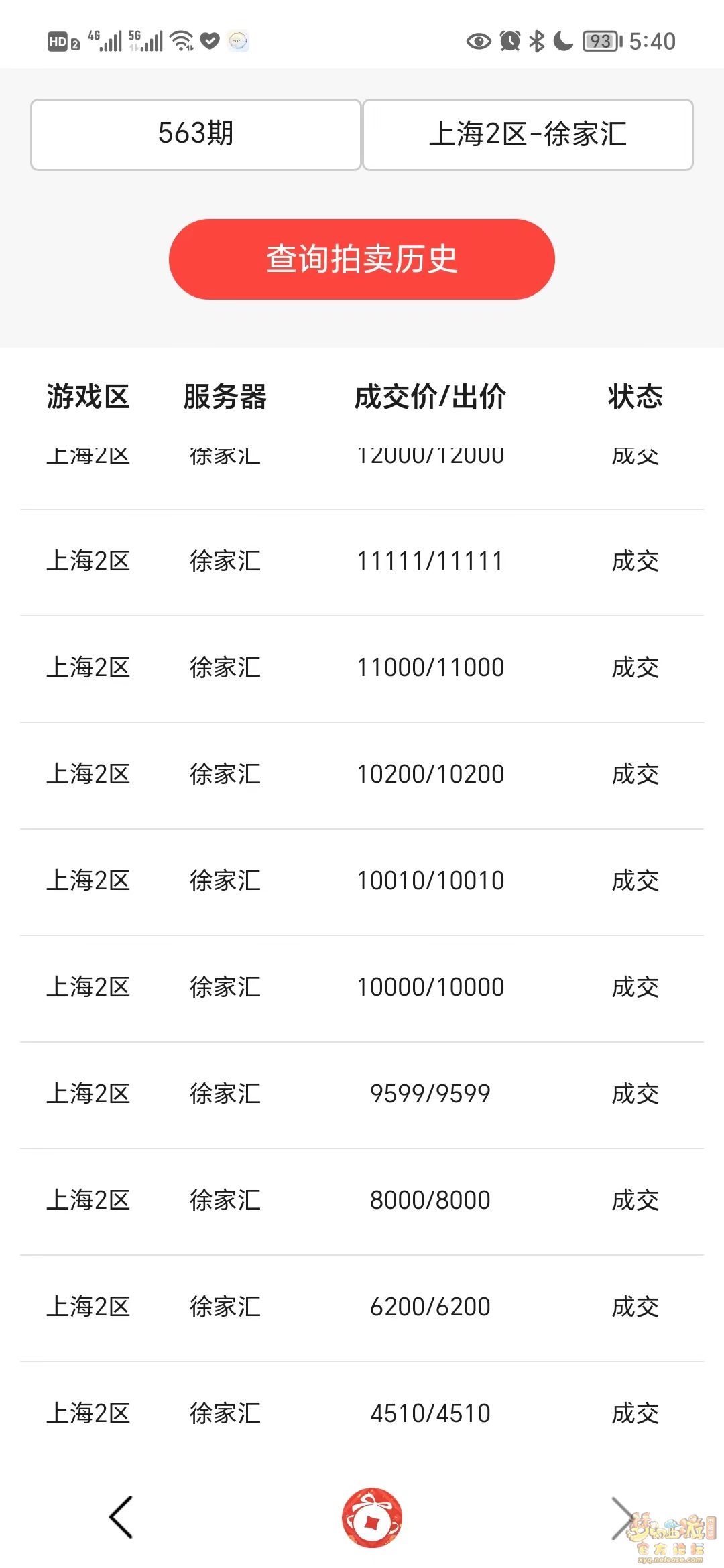Screen dimensions: 724x1568
Task: Tap the 查询拍卖历史 button
Action: click(x=362, y=259)
